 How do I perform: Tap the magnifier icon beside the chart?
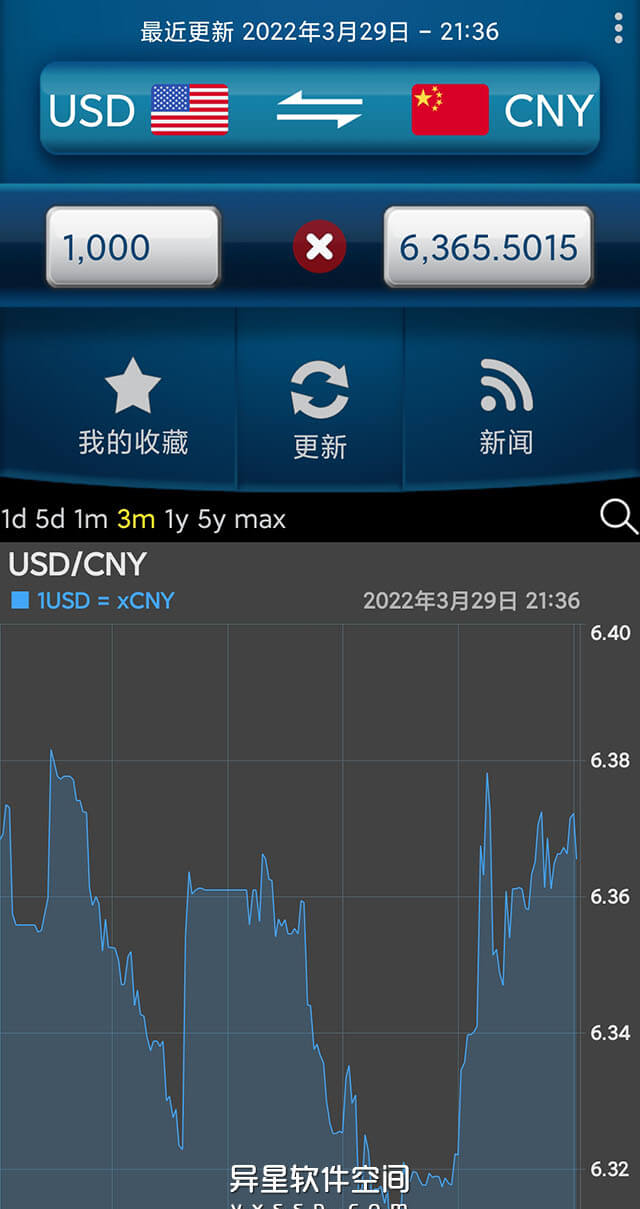(x=618, y=518)
